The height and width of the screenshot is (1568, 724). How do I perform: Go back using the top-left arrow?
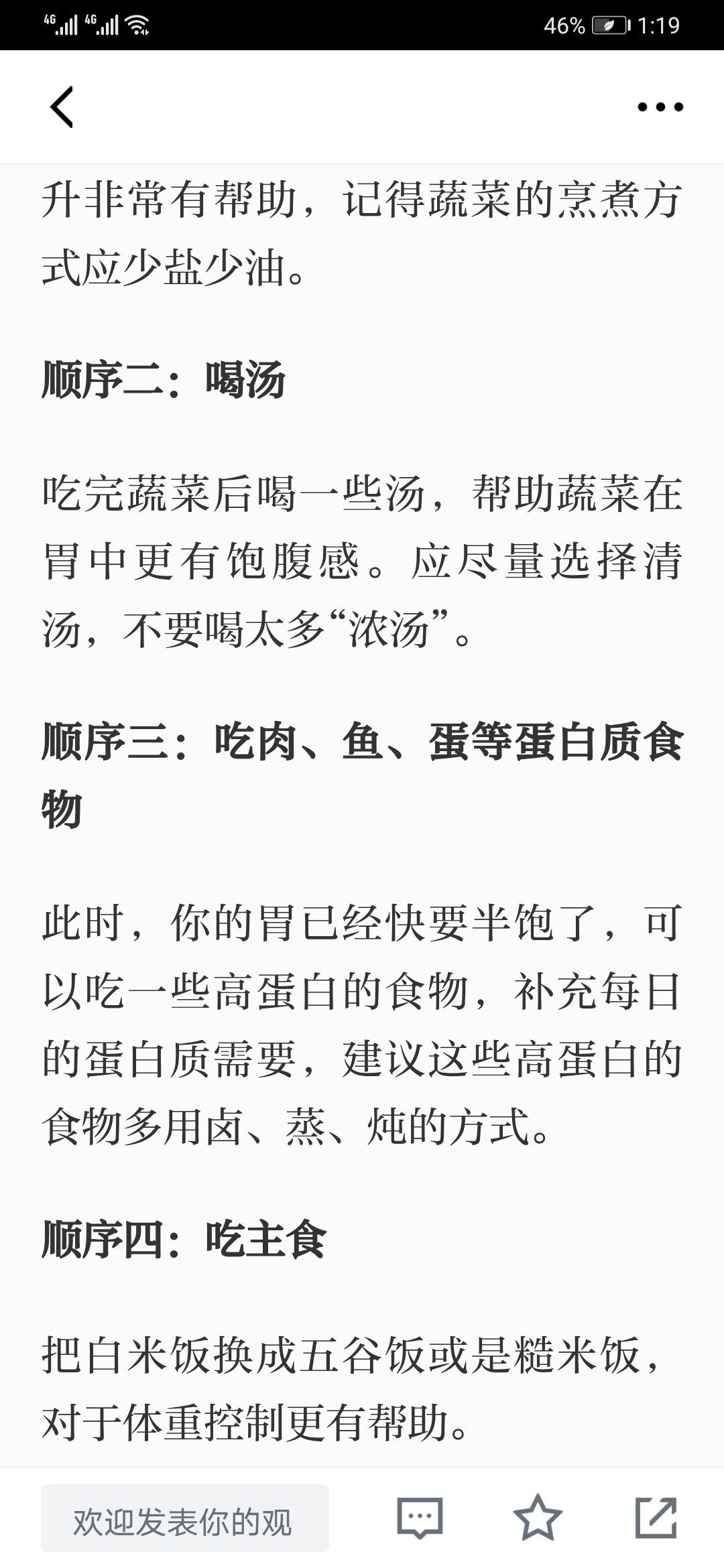[x=62, y=107]
